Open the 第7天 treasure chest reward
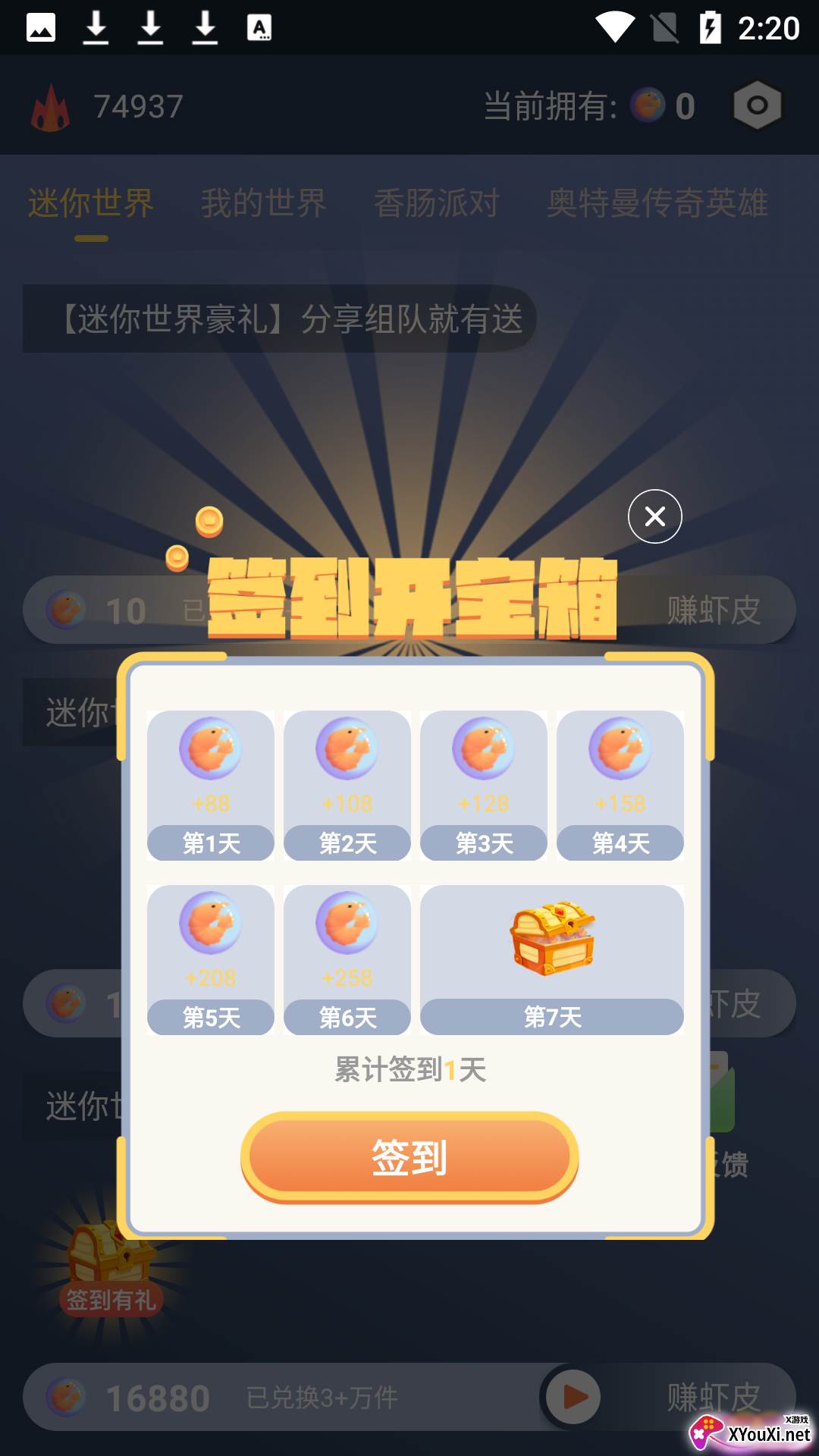819x1456 pixels. point(552,959)
